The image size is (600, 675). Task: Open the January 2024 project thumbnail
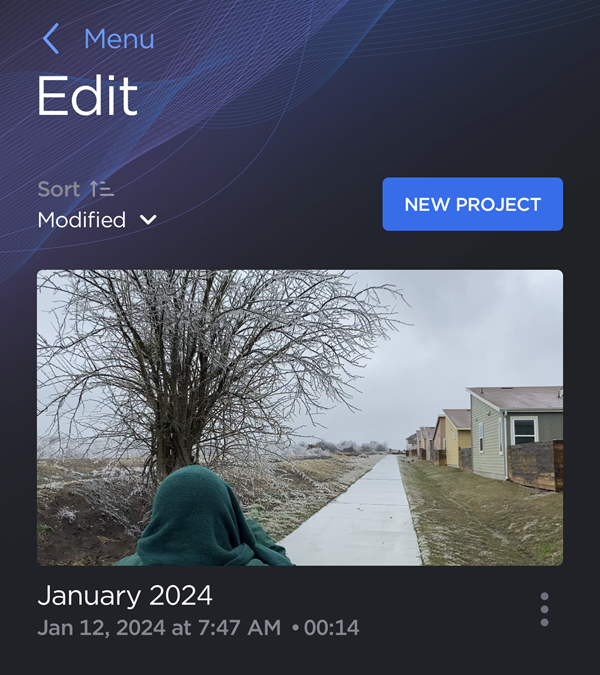pyautogui.click(x=300, y=417)
